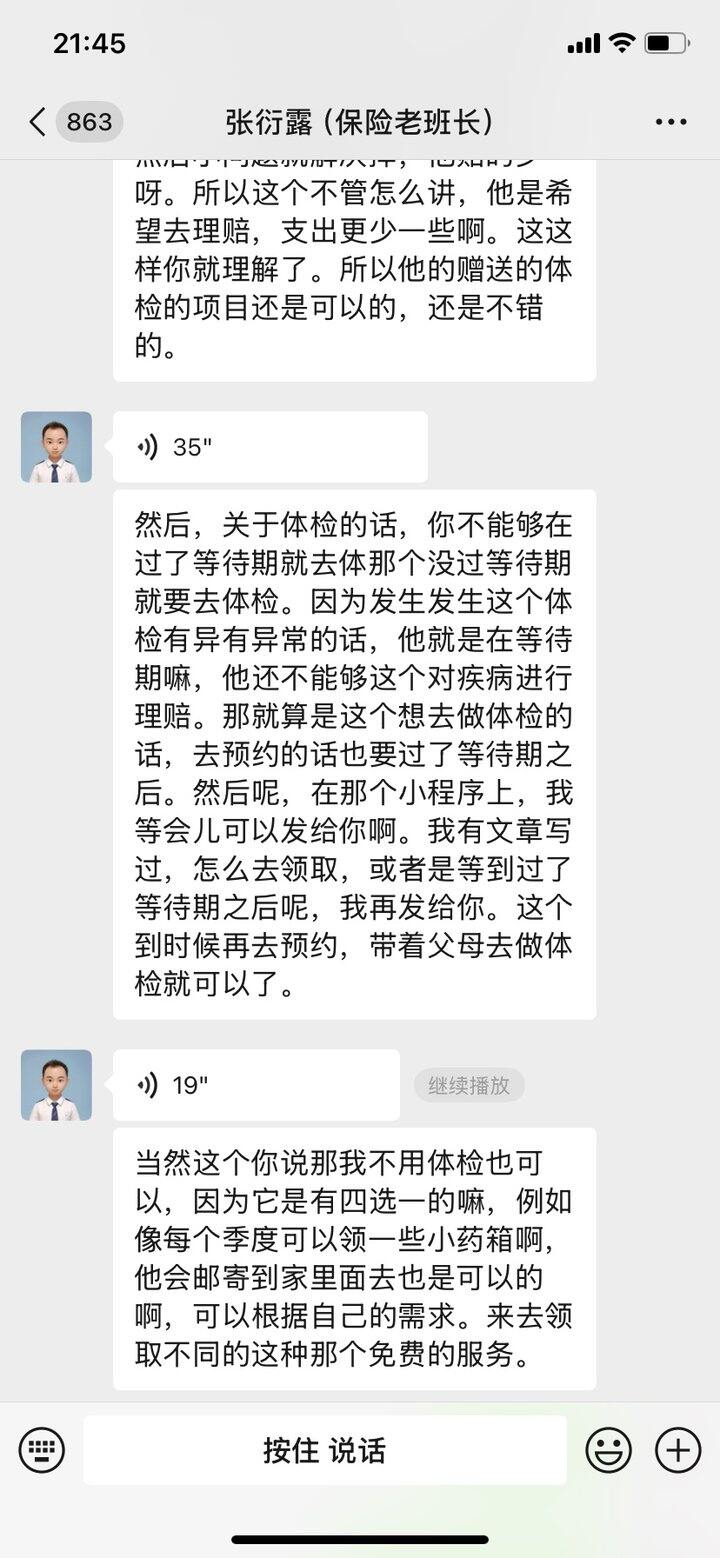The width and height of the screenshot is (720, 1558).
Task: Switch to keyboard text input
Action: (x=42, y=1449)
